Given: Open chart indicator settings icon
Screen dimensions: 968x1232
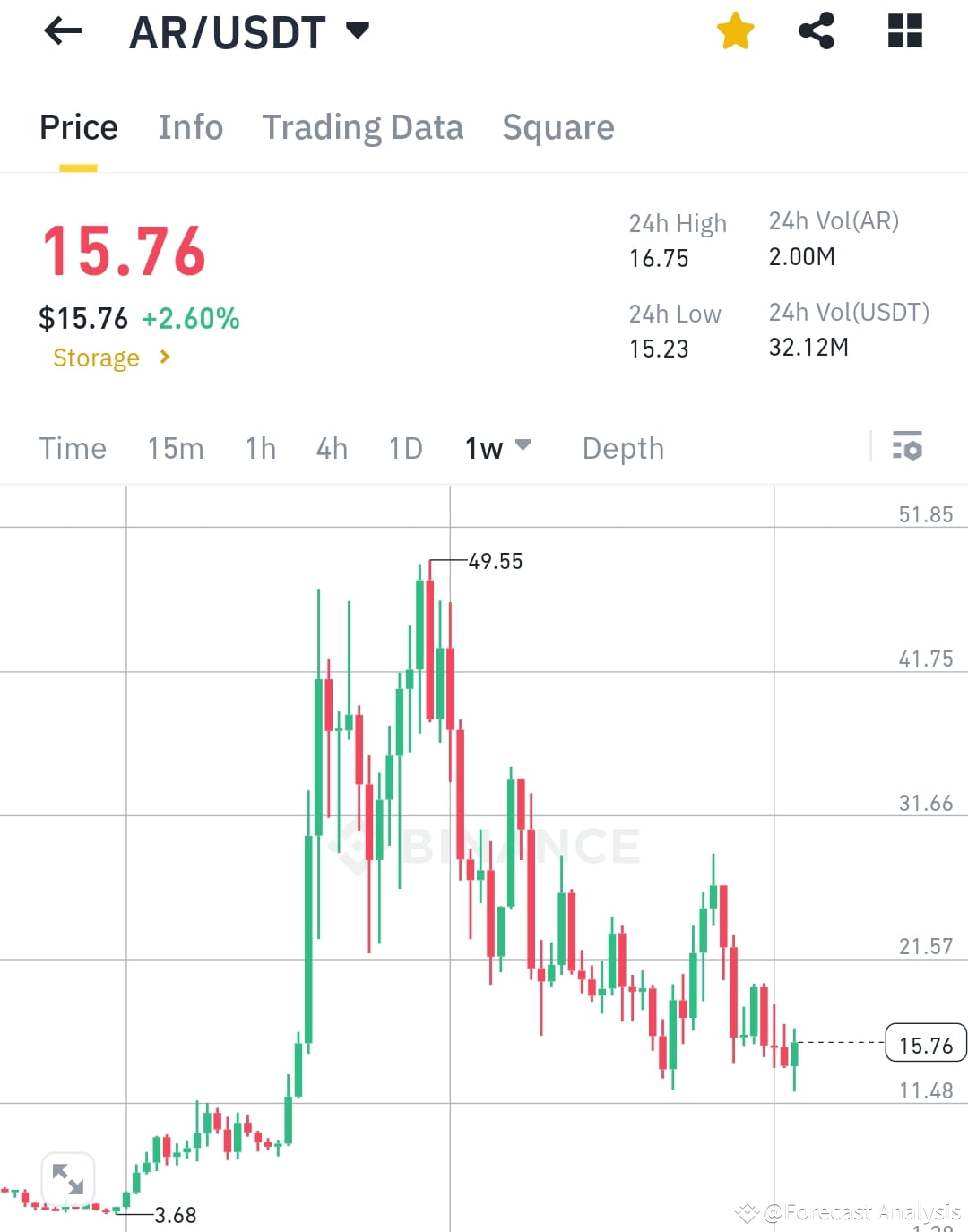Looking at the screenshot, I should point(908,446).
